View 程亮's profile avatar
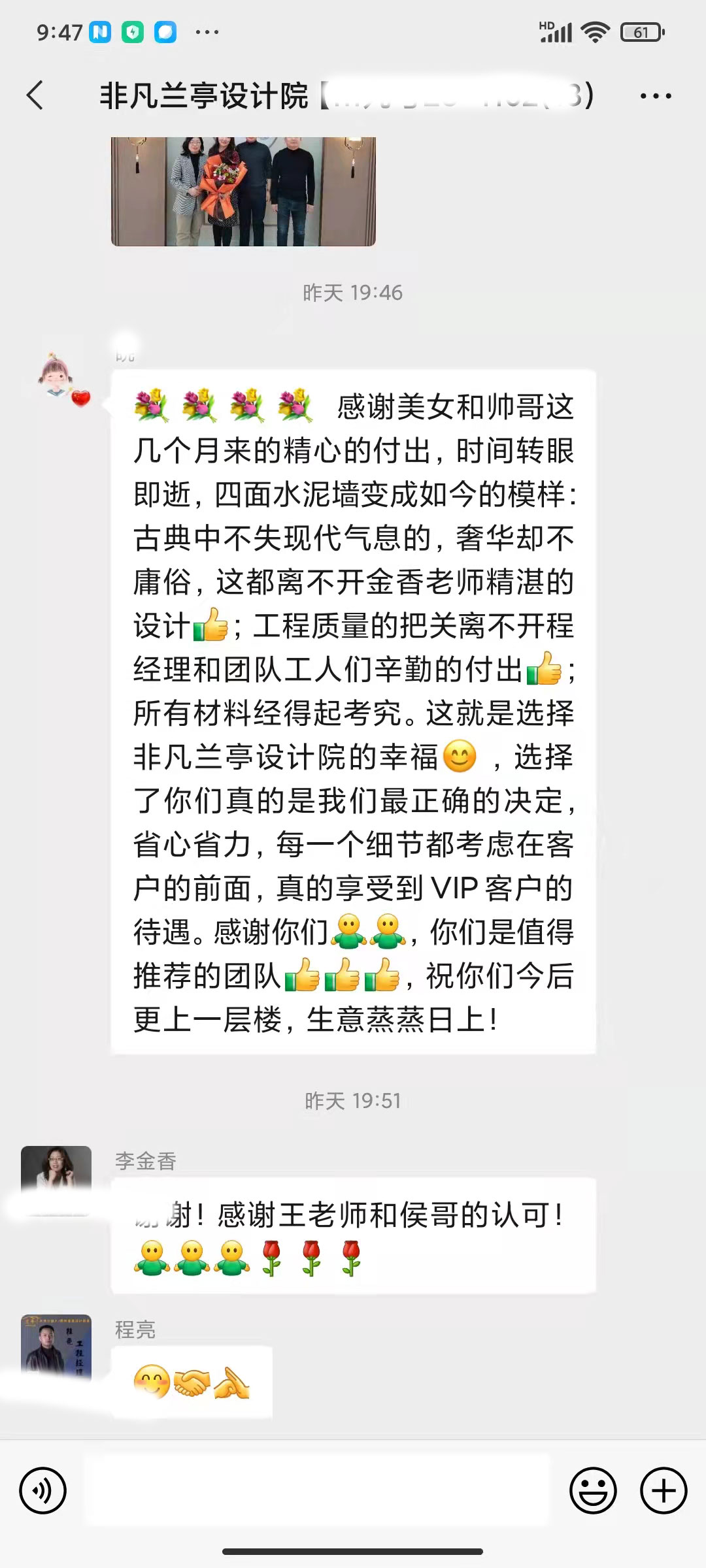Image resolution: width=706 pixels, height=1568 pixels. pyautogui.click(x=56, y=1347)
